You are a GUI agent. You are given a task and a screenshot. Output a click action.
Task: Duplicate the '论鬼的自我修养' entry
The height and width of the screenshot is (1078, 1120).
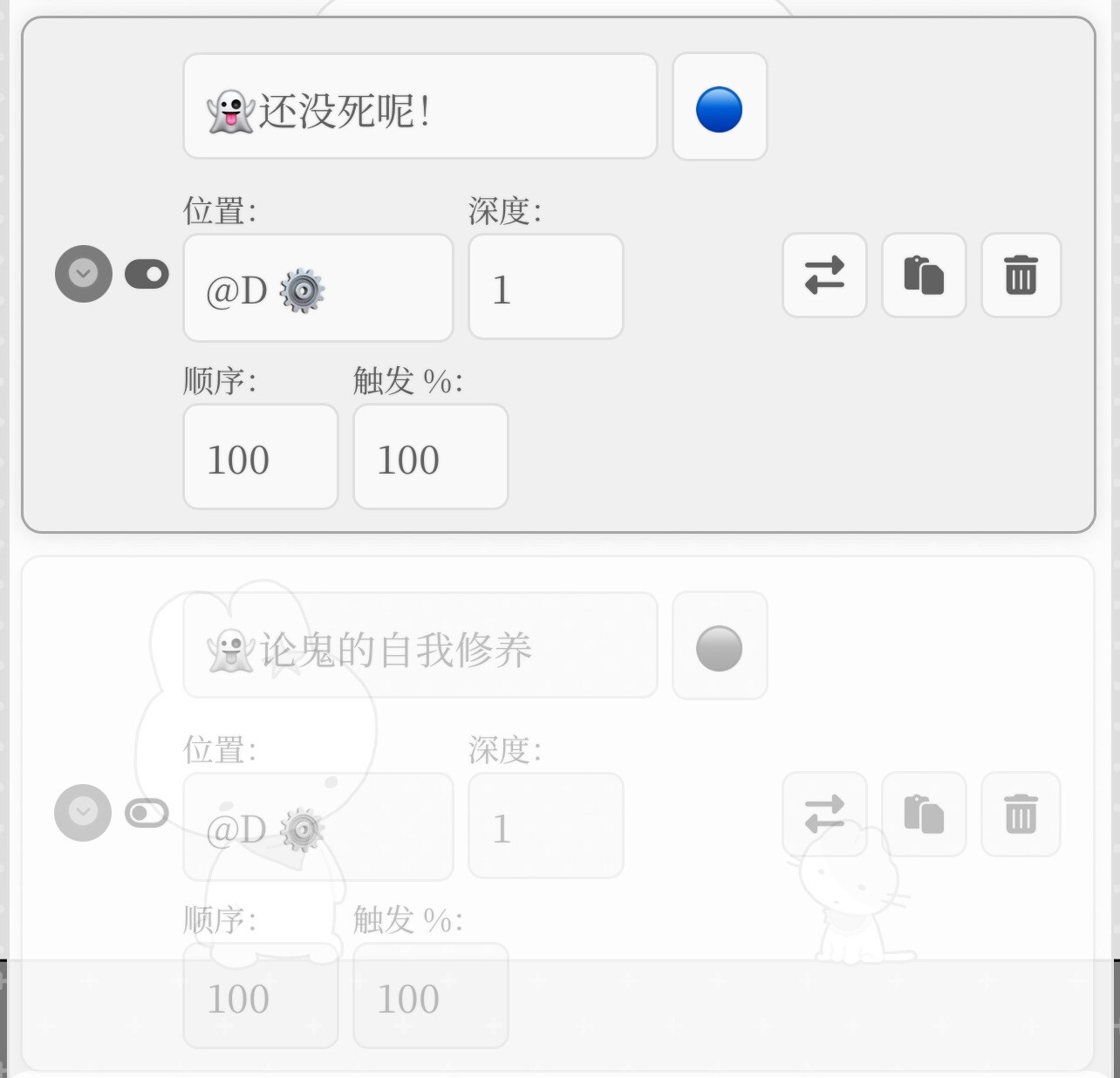[924, 814]
